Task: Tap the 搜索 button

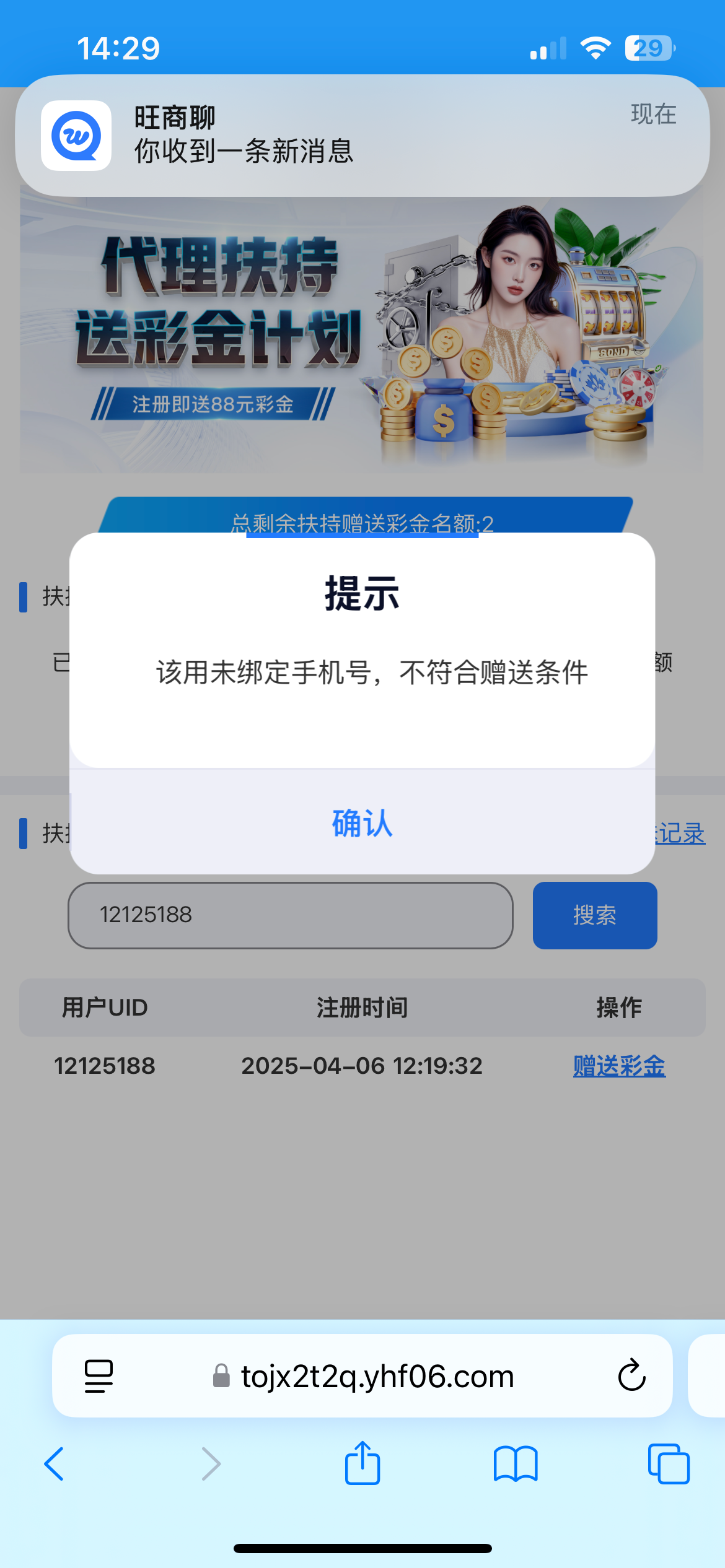Action: (x=594, y=915)
